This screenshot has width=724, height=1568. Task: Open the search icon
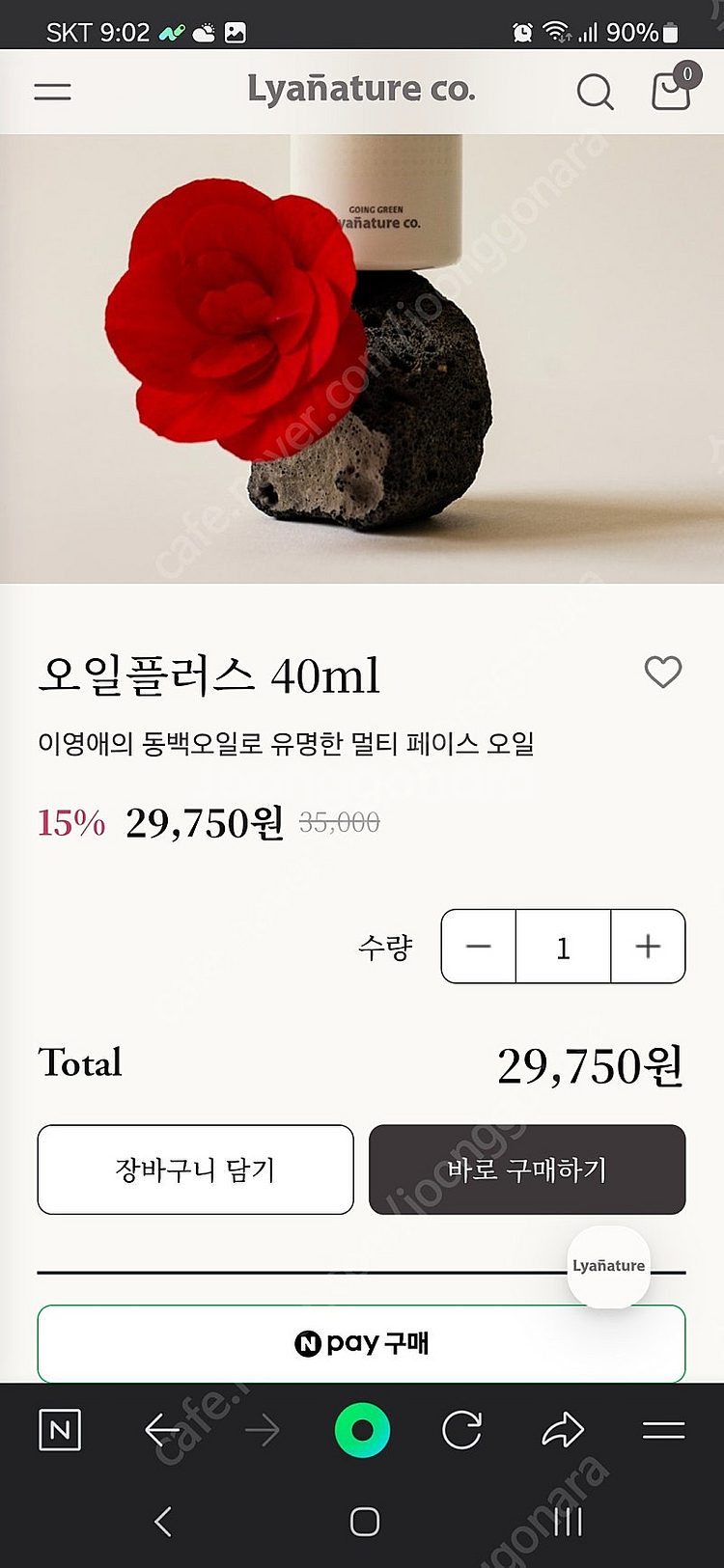click(x=595, y=92)
